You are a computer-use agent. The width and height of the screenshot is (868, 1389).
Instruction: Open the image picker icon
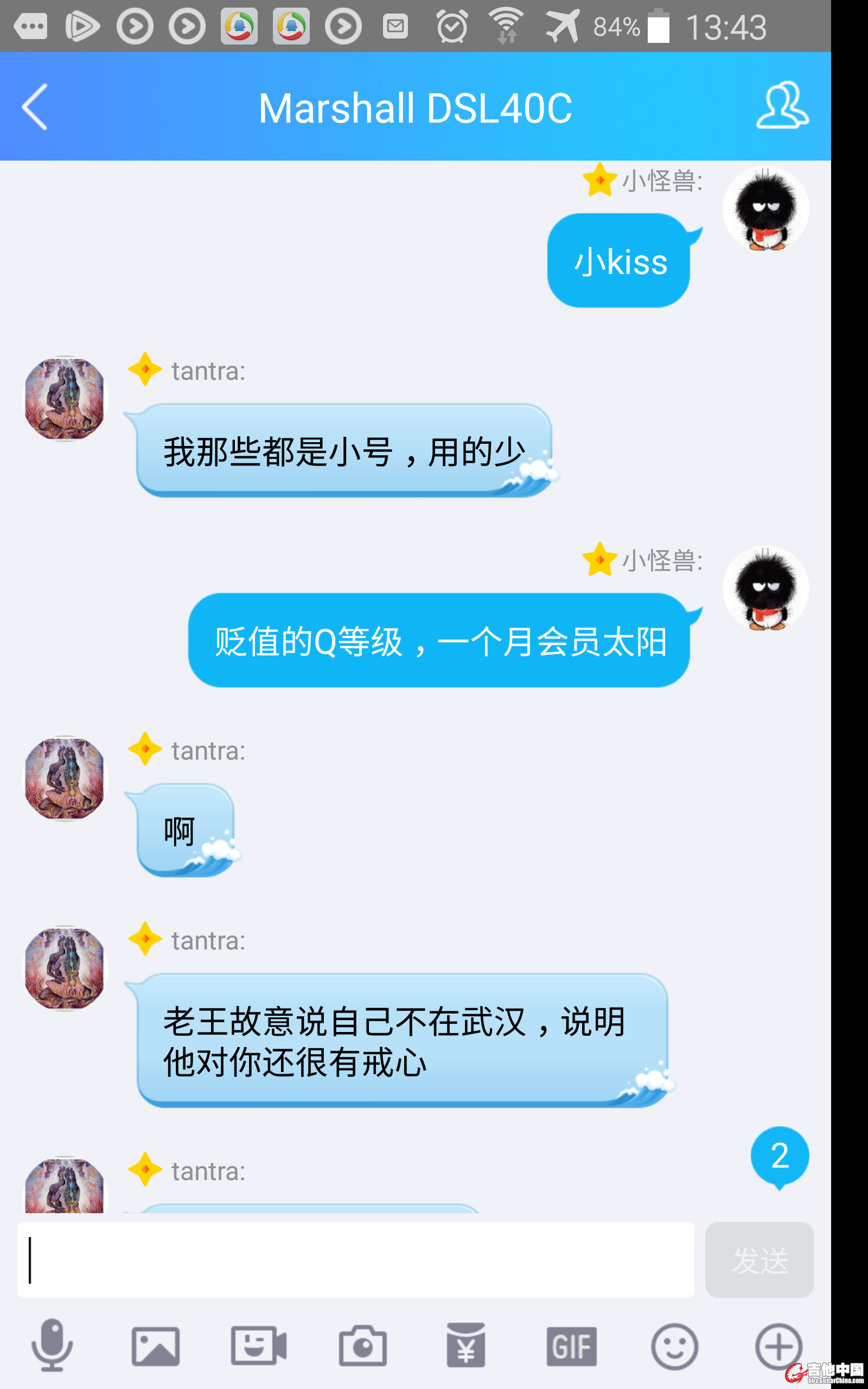coord(156,1346)
